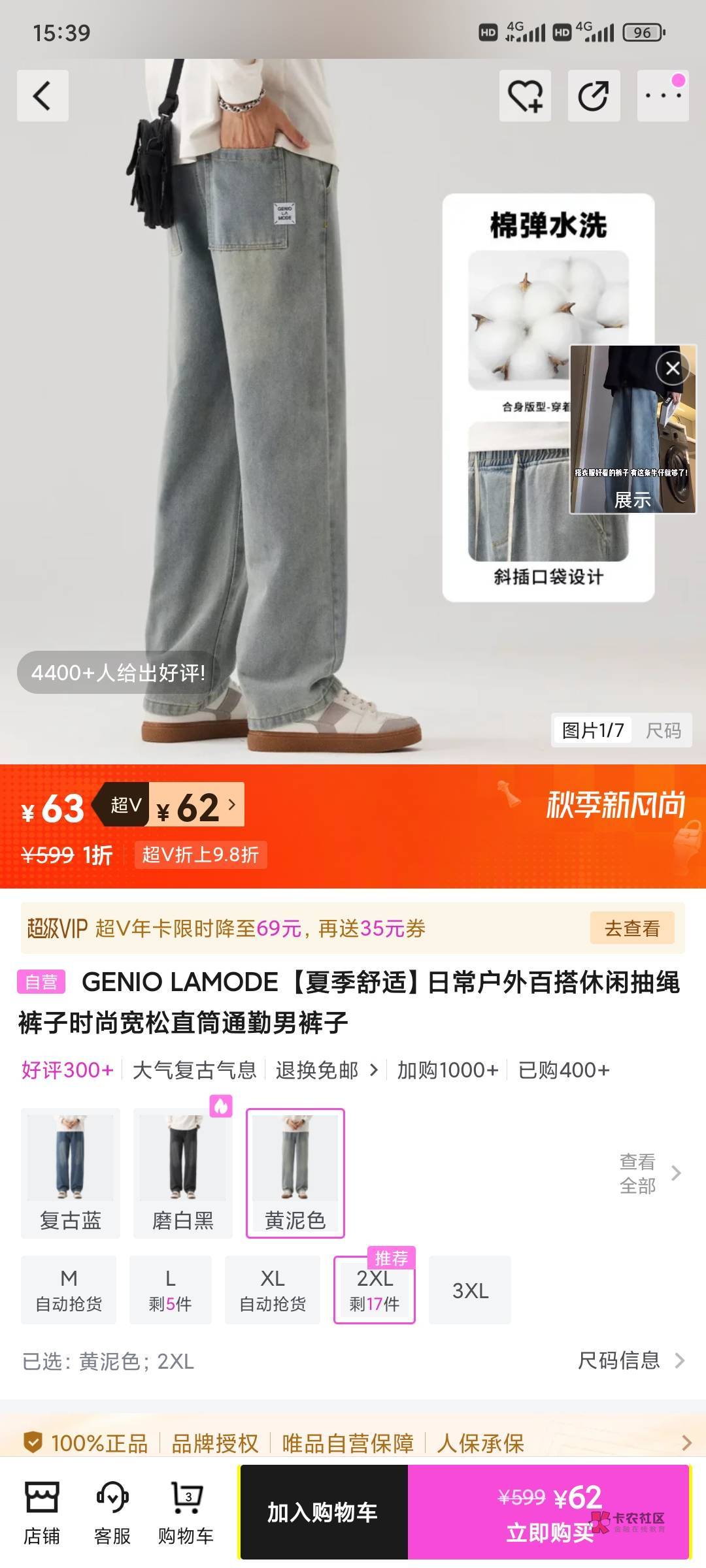Screen dimensions: 706x1568
Task: Share this product
Action: pos(594,96)
